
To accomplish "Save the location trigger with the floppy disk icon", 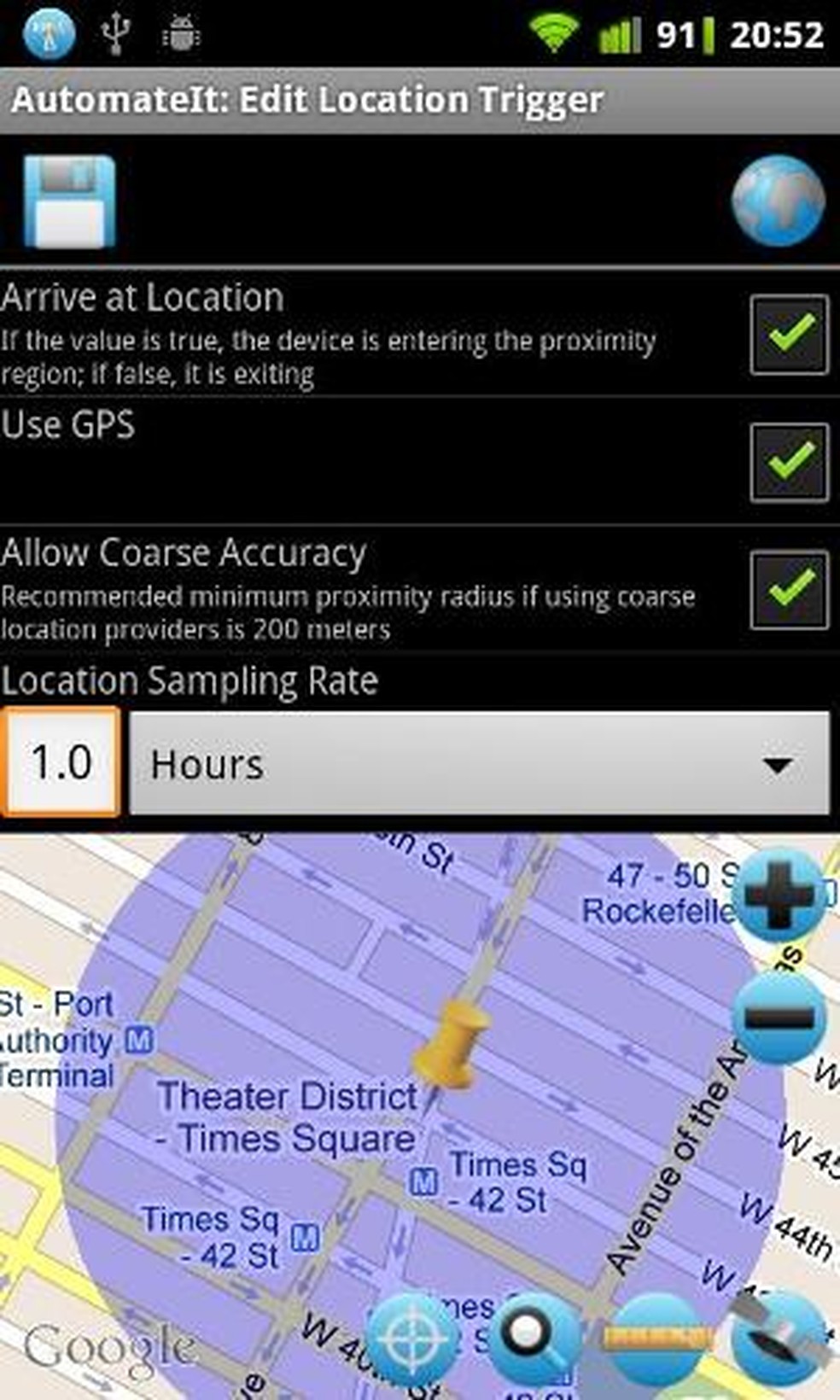I will click(68, 201).
